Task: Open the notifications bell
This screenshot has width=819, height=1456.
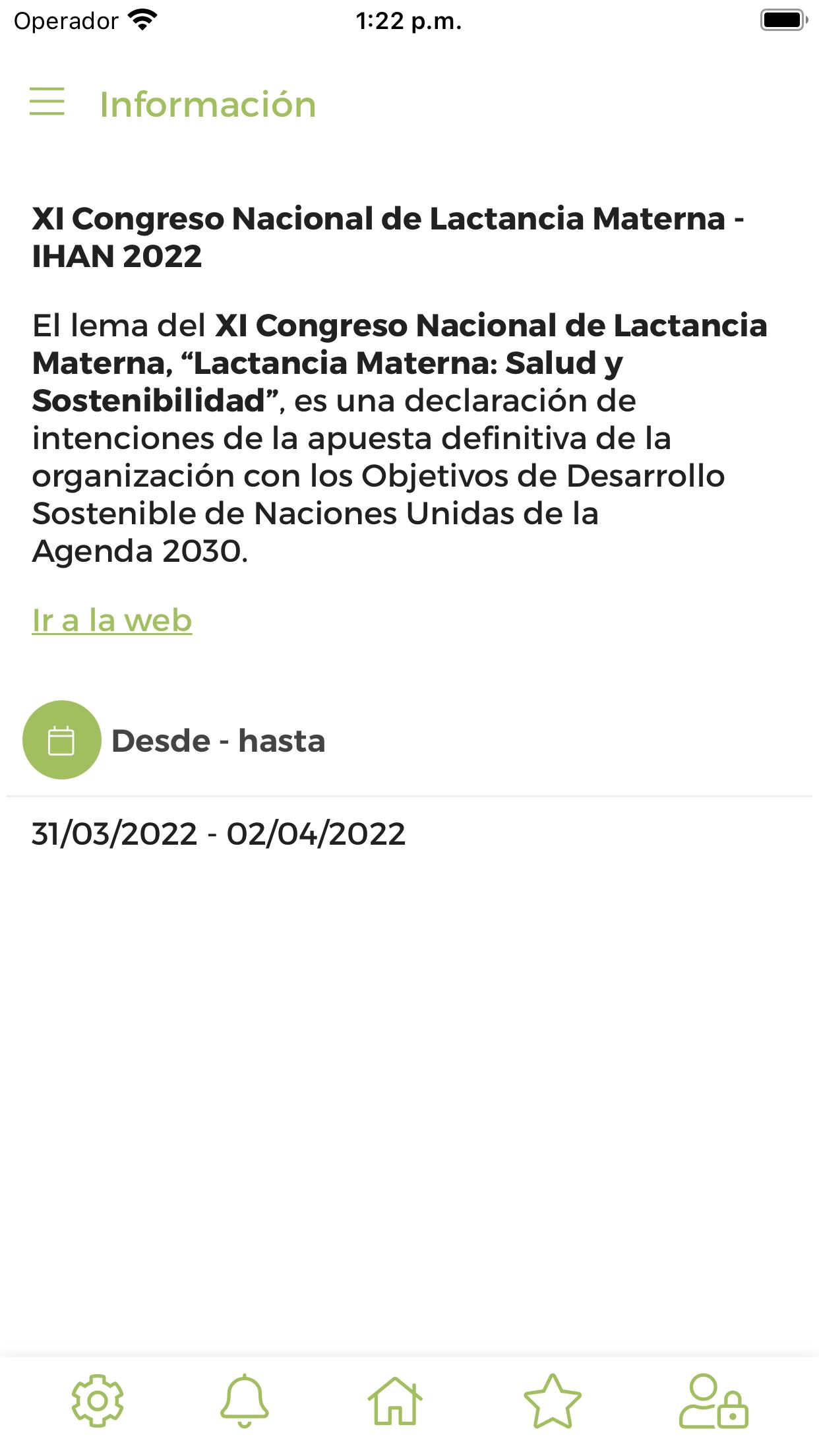Action: [245, 1401]
